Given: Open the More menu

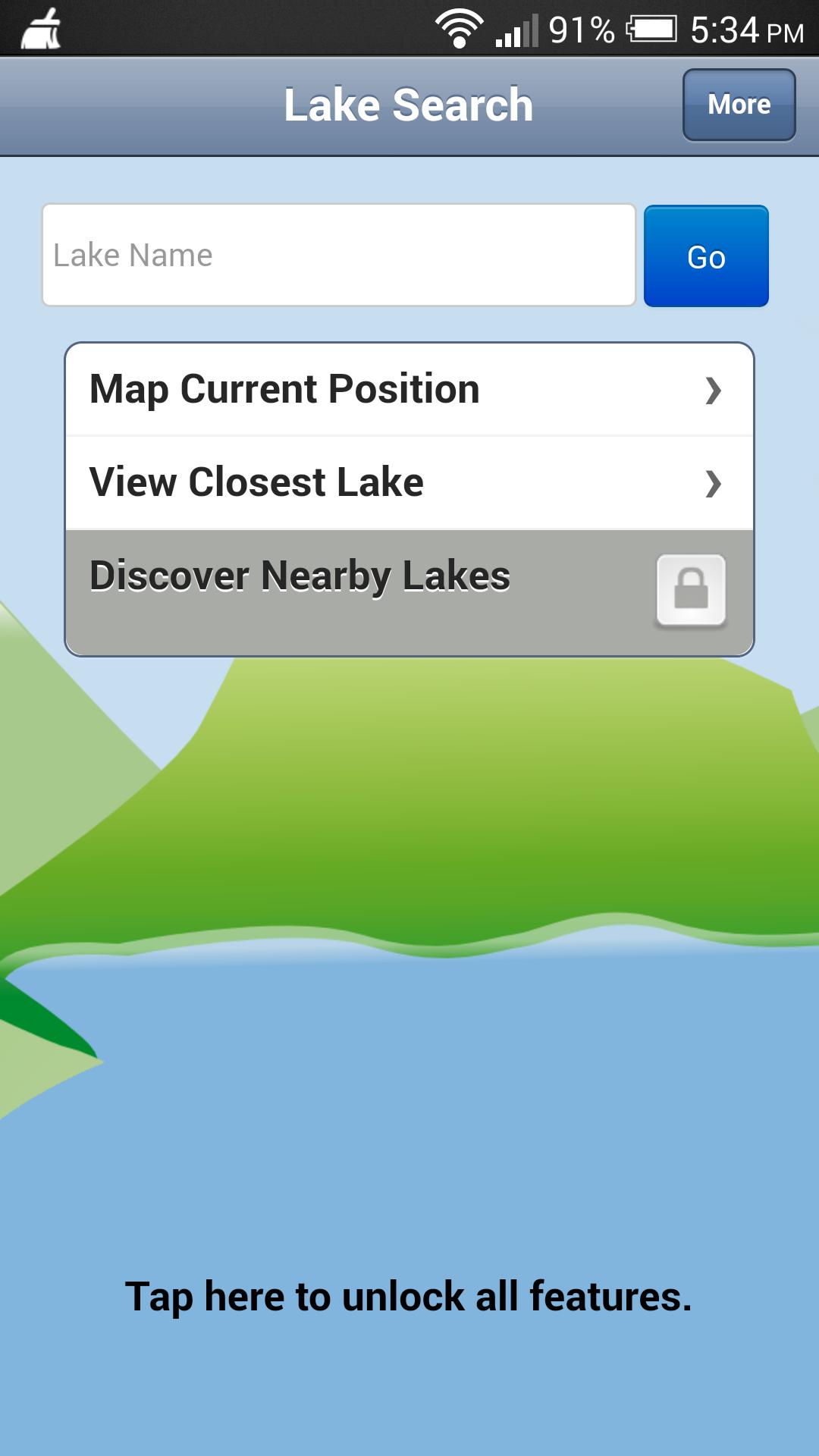Looking at the screenshot, I should (x=739, y=105).
